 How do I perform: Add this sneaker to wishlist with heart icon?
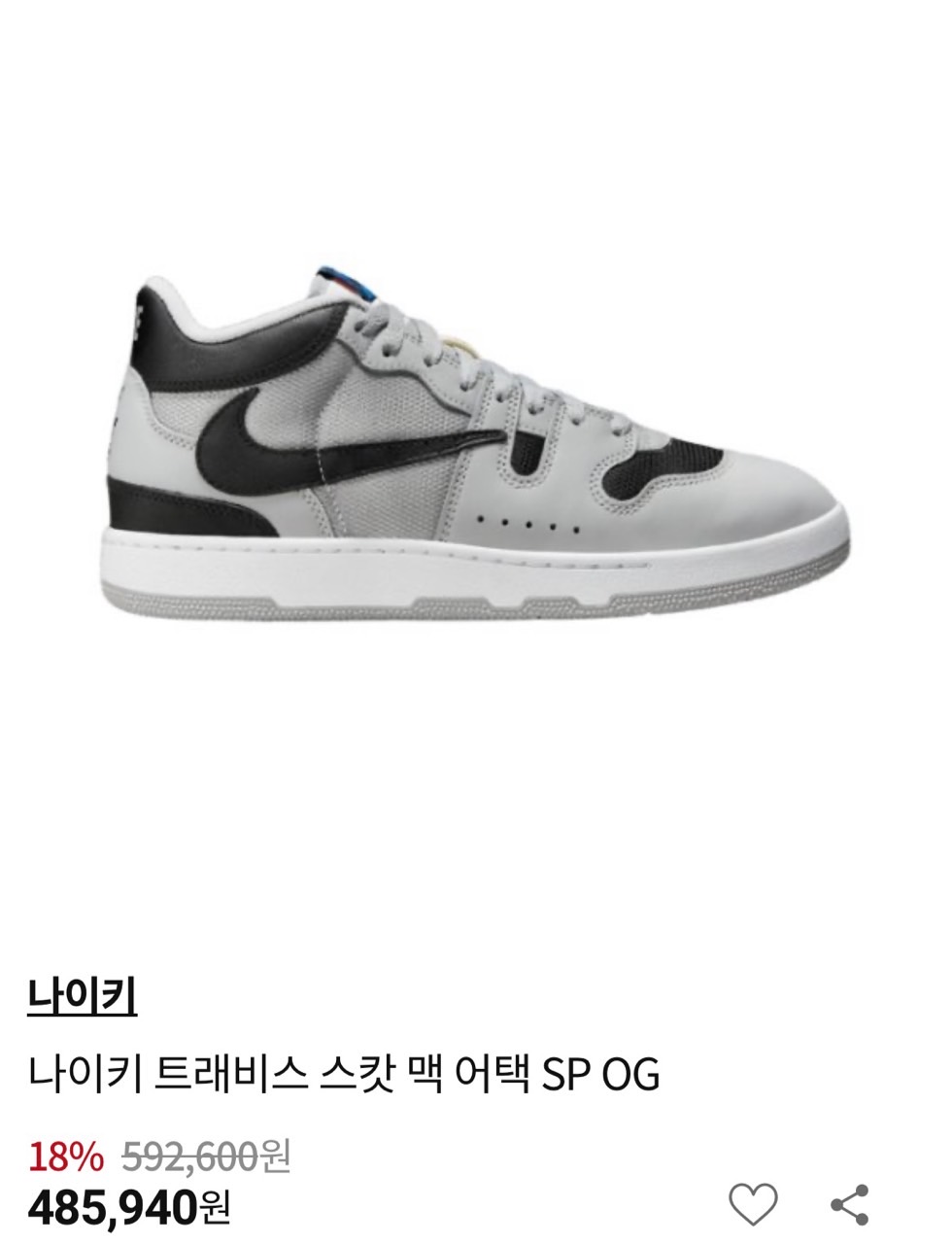(x=753, y=1205)
